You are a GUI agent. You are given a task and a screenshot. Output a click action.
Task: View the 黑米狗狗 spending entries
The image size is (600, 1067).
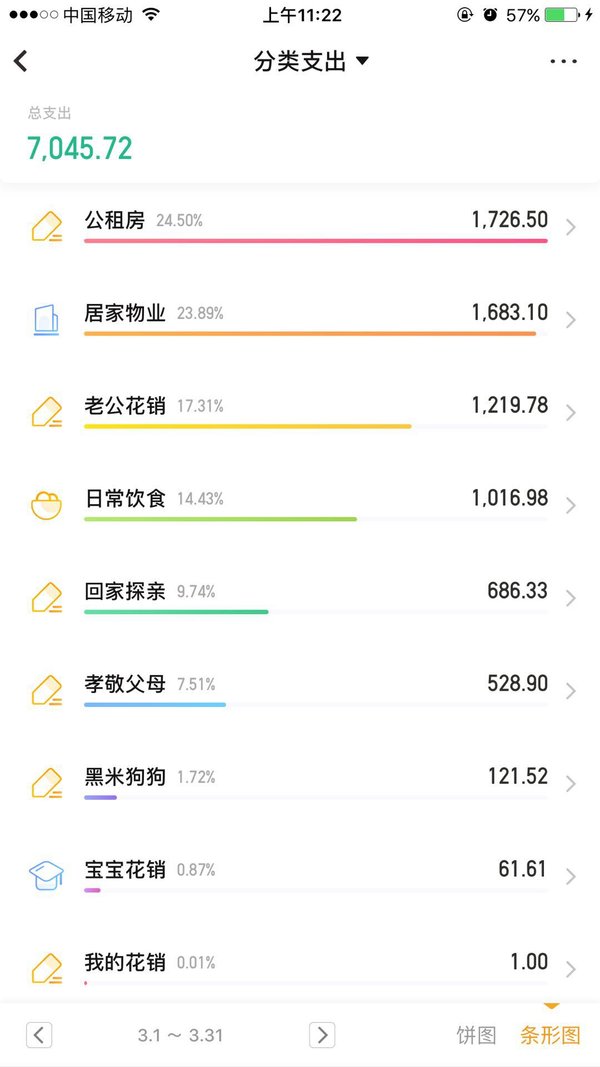[300, 783]
